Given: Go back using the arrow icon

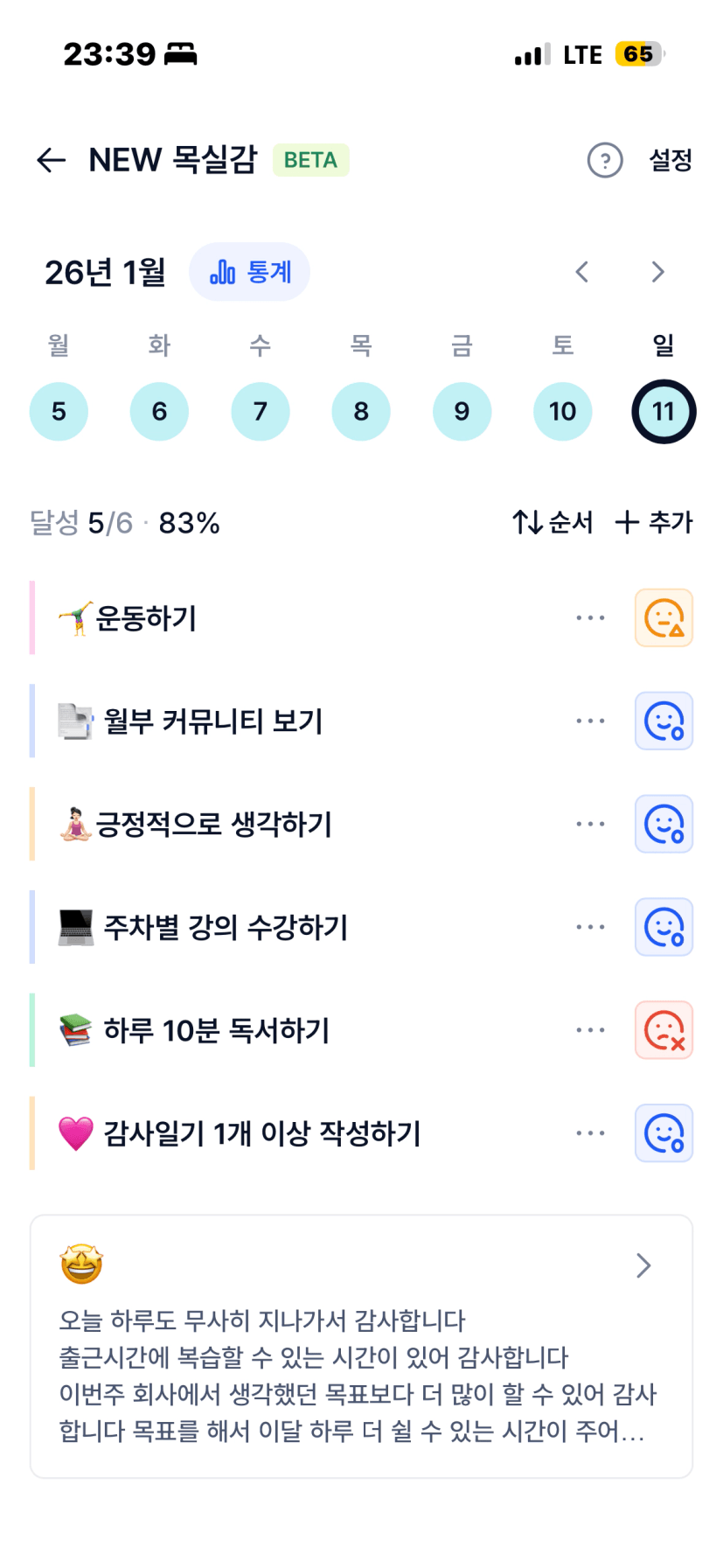Looking at the screenshot, I should tap(52, 160).
